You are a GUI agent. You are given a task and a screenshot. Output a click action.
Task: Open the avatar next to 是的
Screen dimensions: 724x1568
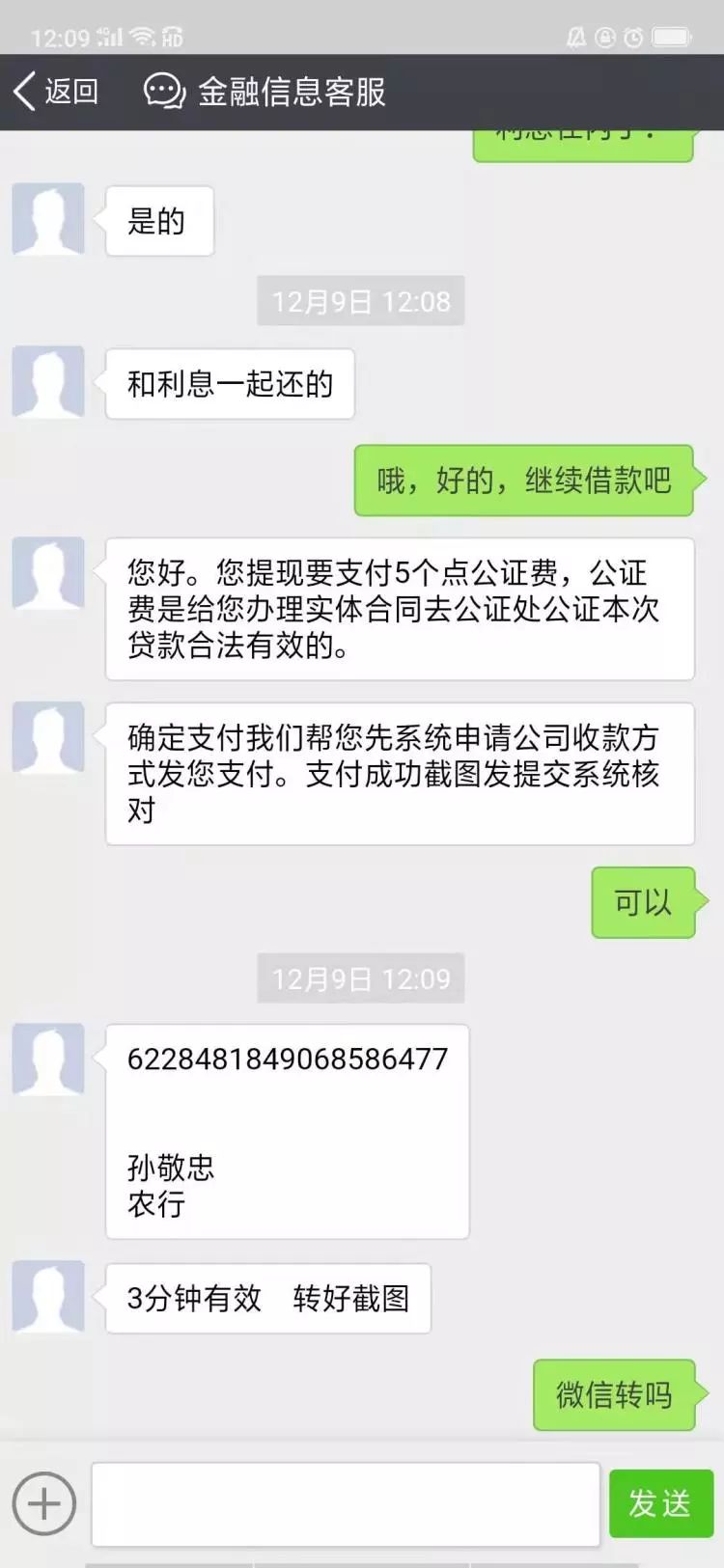click(x=48, y=219)
